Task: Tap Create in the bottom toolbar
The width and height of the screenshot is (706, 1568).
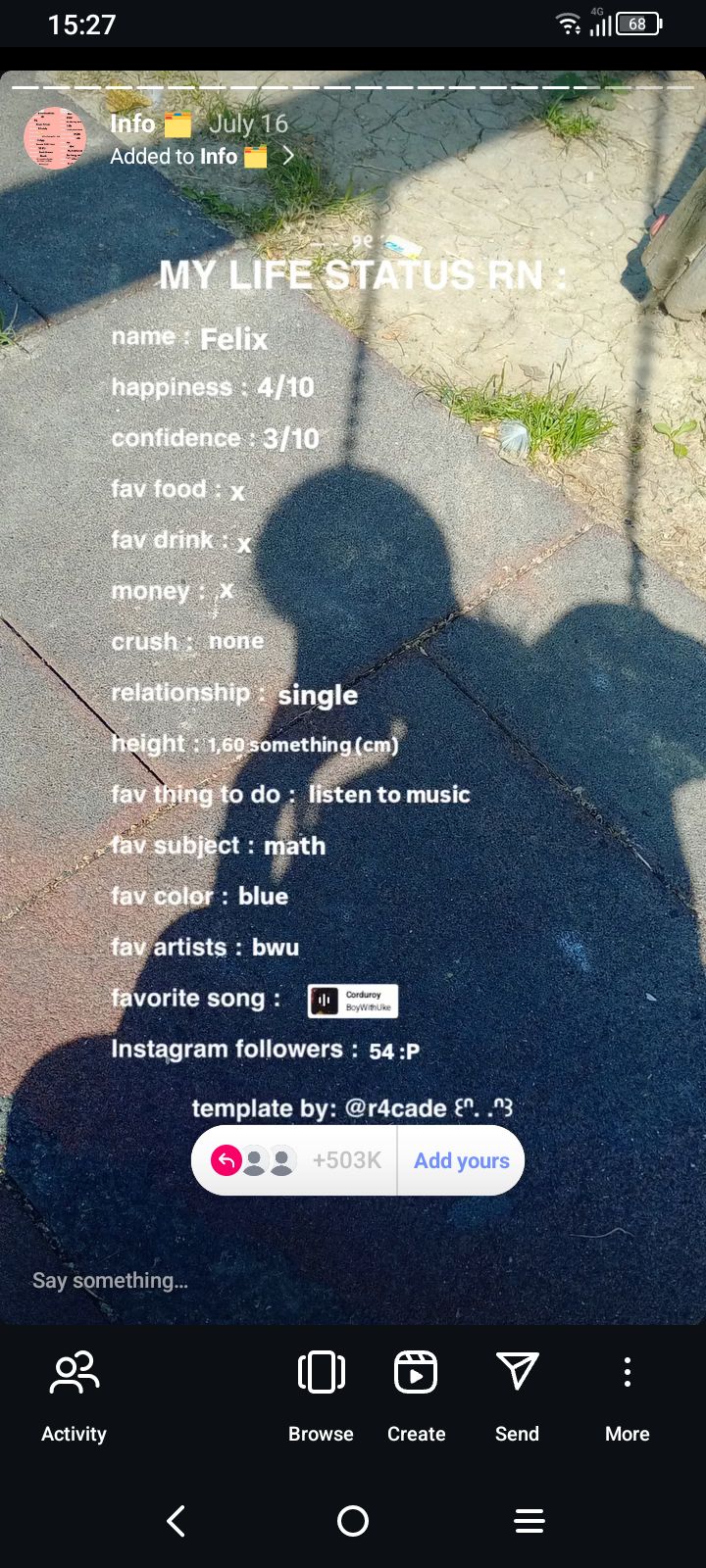Action: pyautogui.click(x=416, y=1393)
